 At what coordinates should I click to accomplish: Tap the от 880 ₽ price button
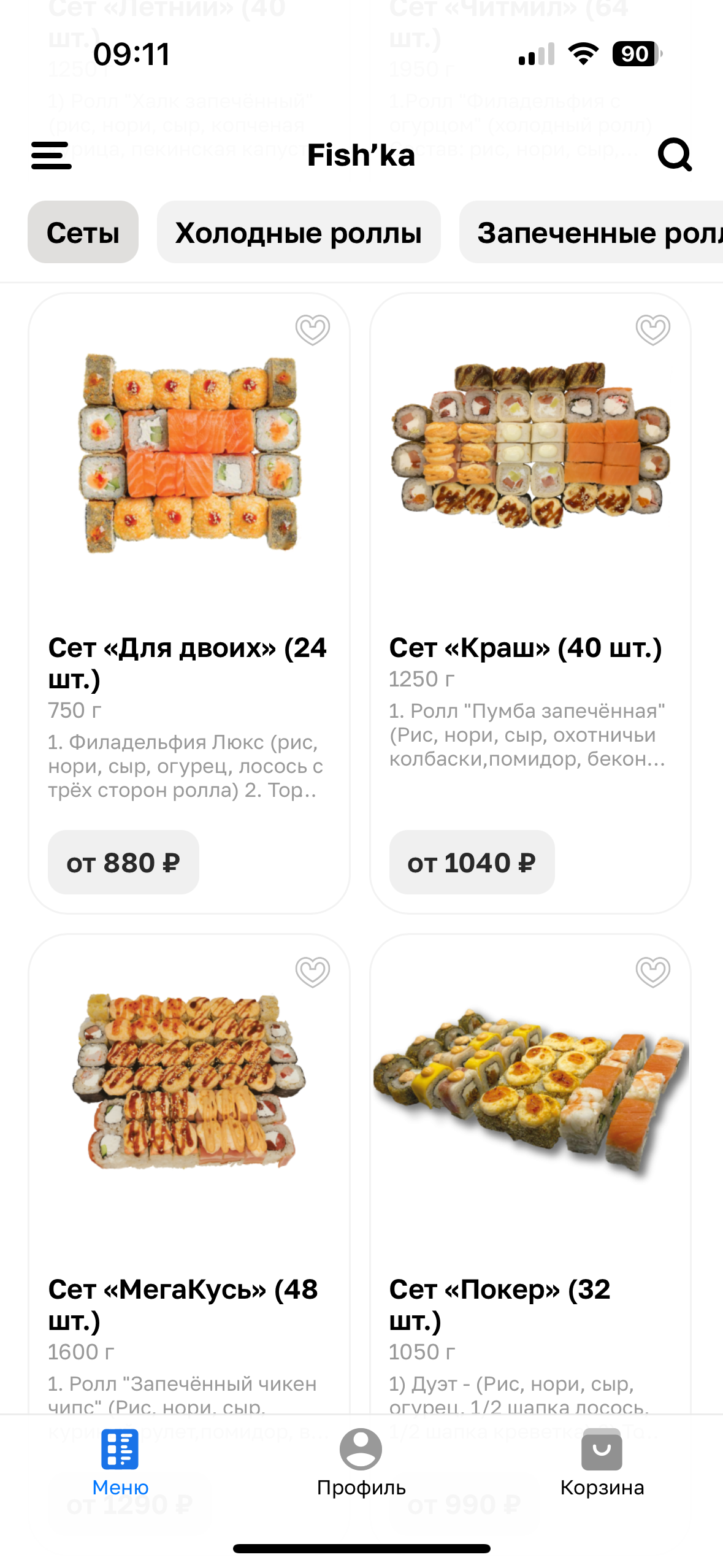coord(123,863)
